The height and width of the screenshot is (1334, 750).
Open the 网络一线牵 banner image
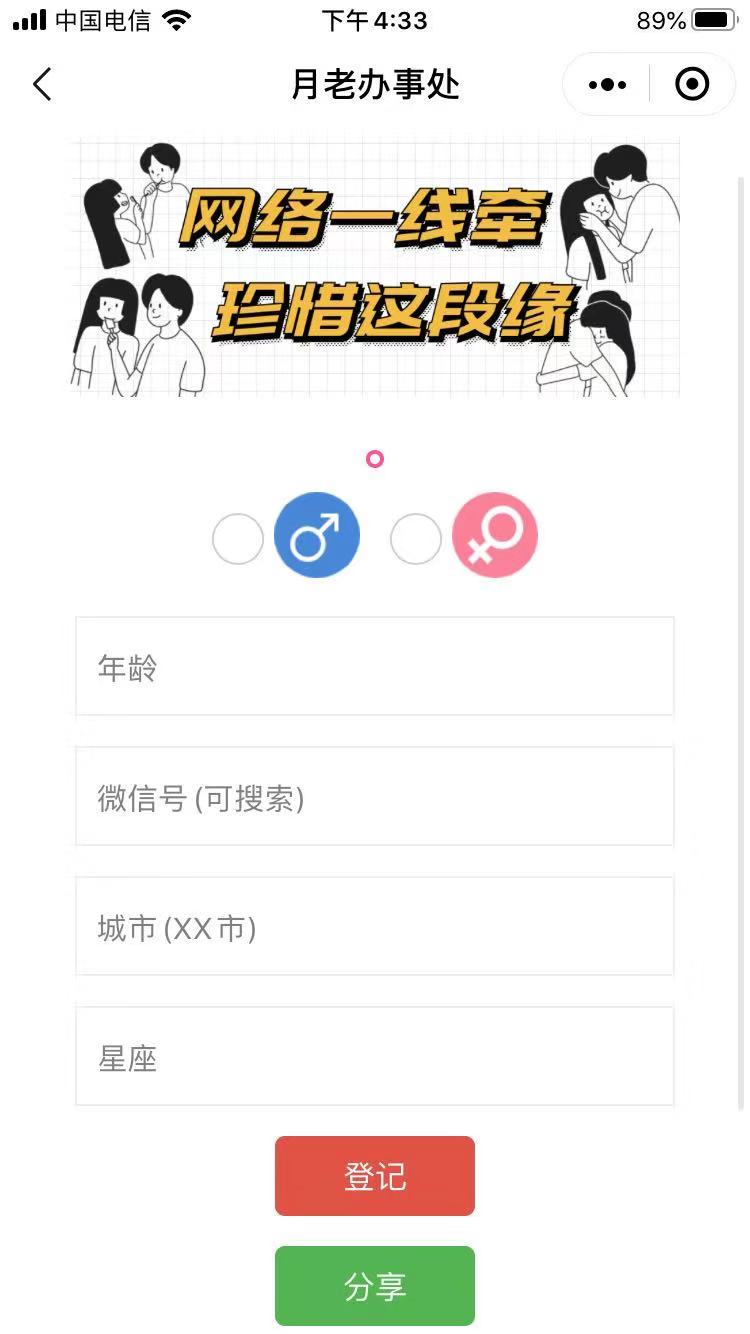[x=376, y=268]
